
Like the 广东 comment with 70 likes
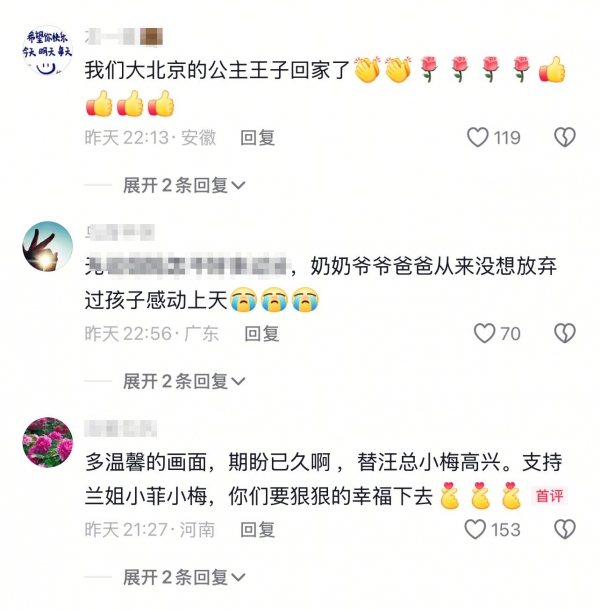[x=485, y=334]
